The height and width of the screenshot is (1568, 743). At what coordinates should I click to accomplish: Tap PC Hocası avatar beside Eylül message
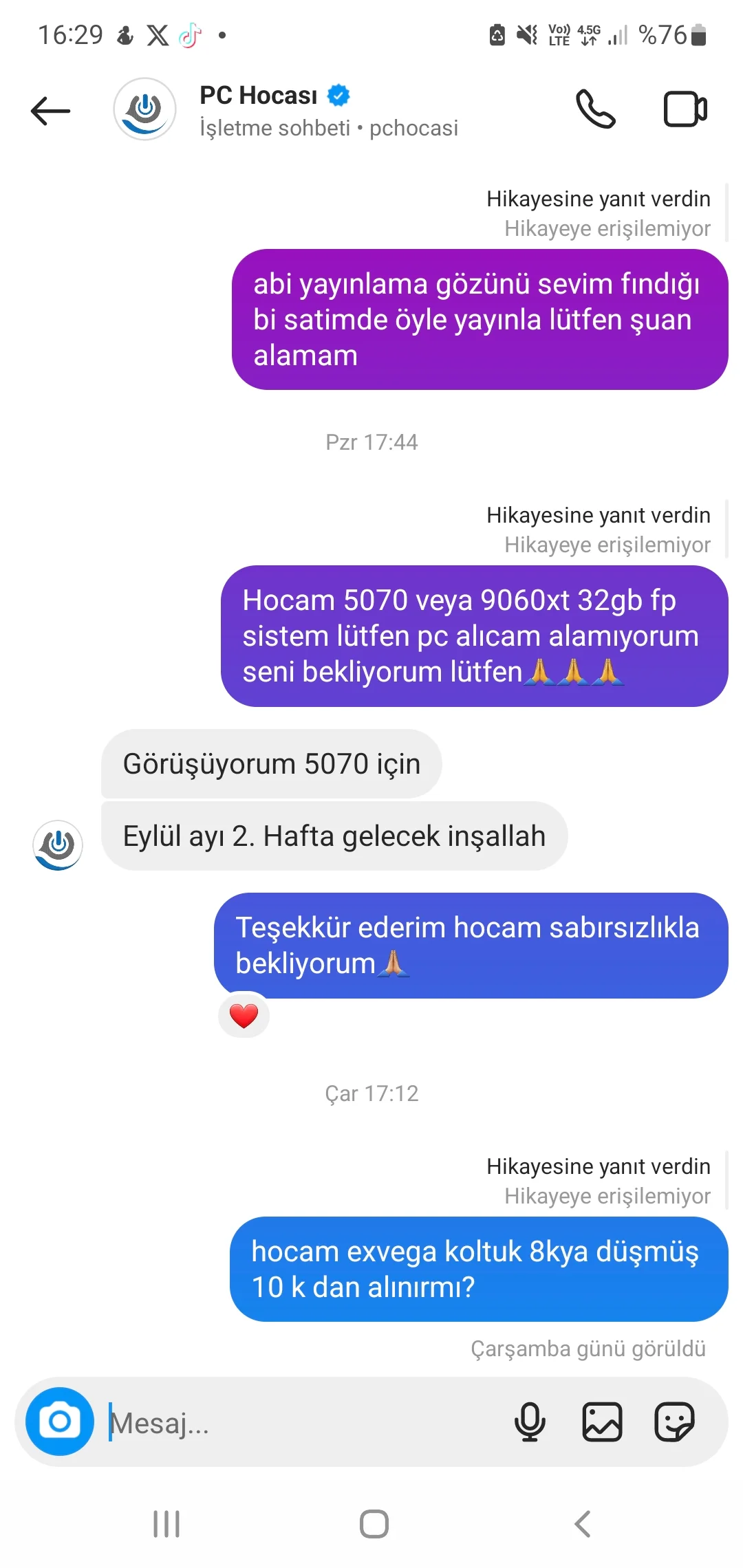[x=58, y=845]
